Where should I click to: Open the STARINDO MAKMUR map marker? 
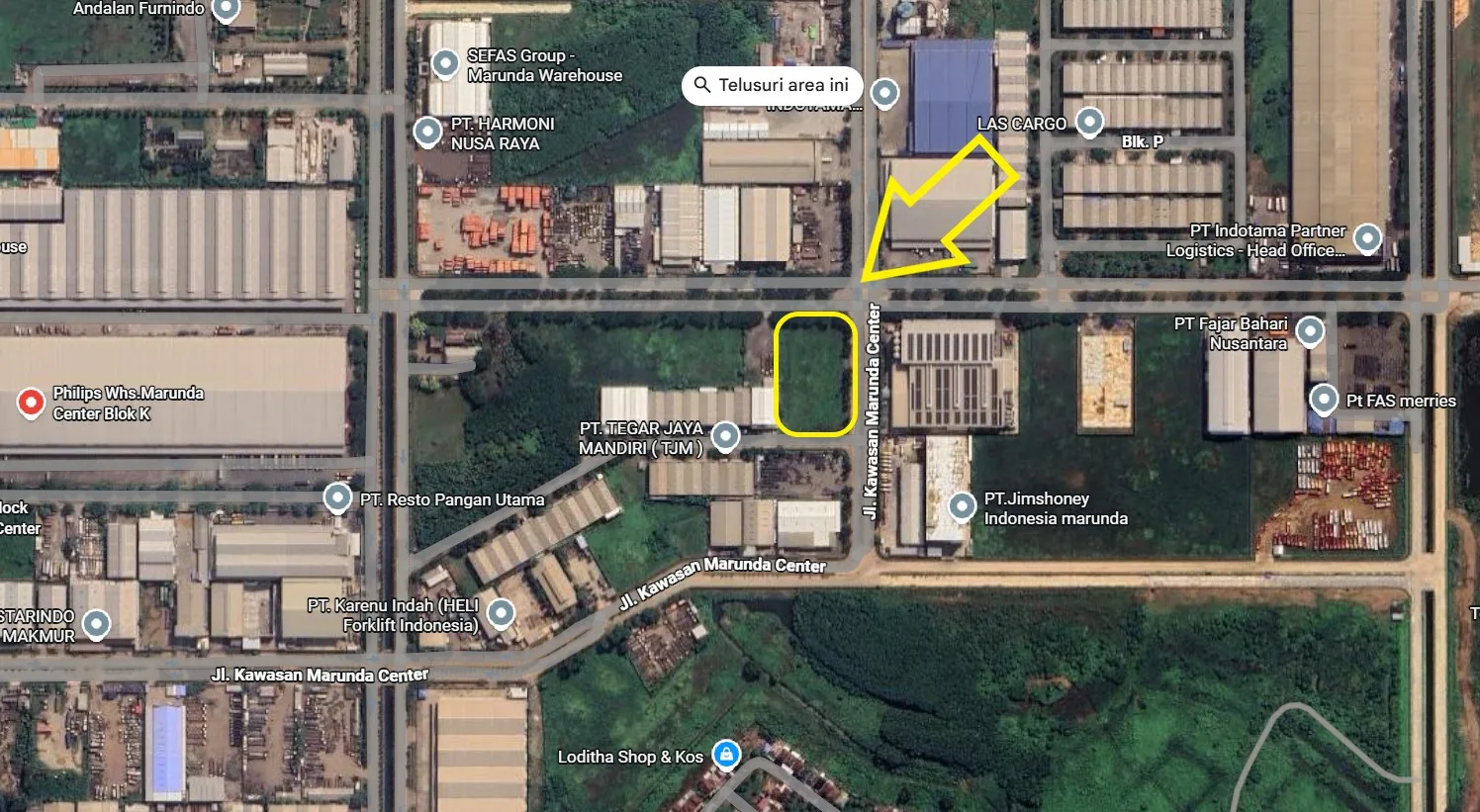pos(96,623)
